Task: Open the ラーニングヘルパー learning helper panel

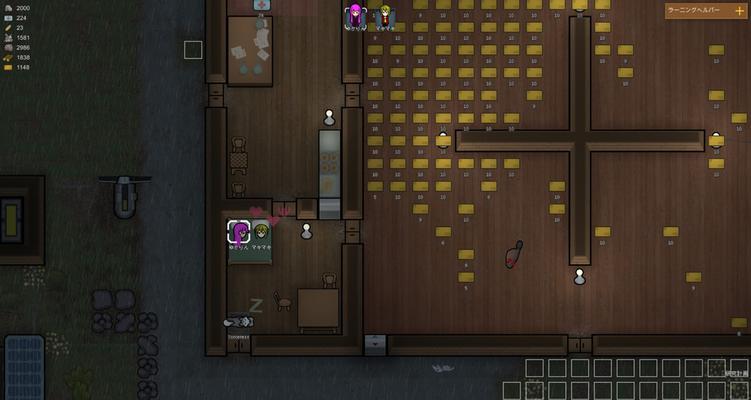Action: (x=706, y=11)
